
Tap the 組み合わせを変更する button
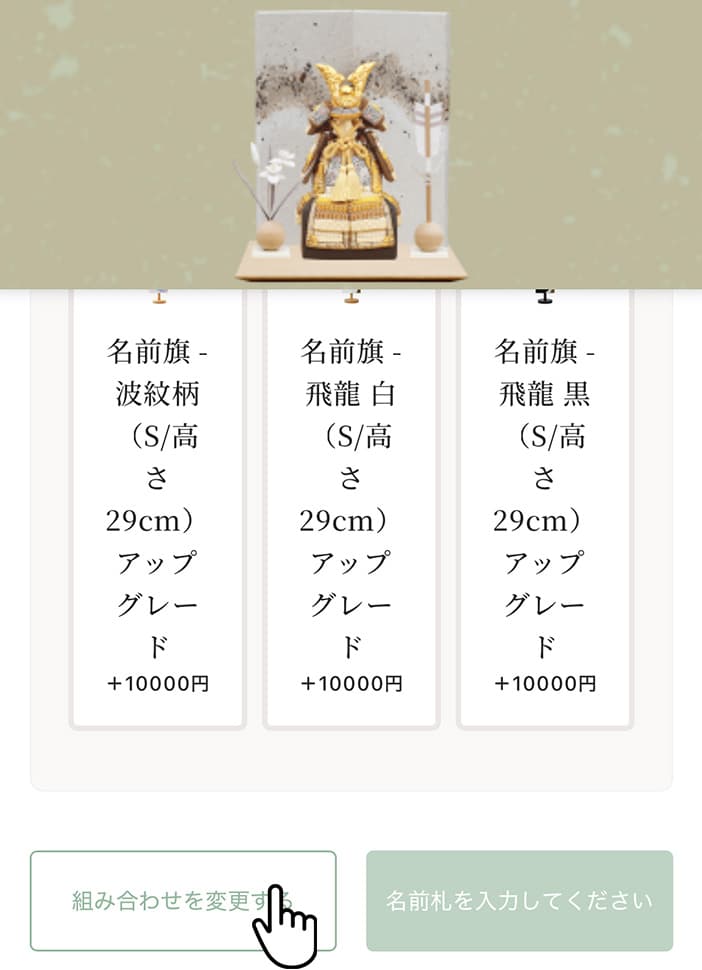coord(183,900)
